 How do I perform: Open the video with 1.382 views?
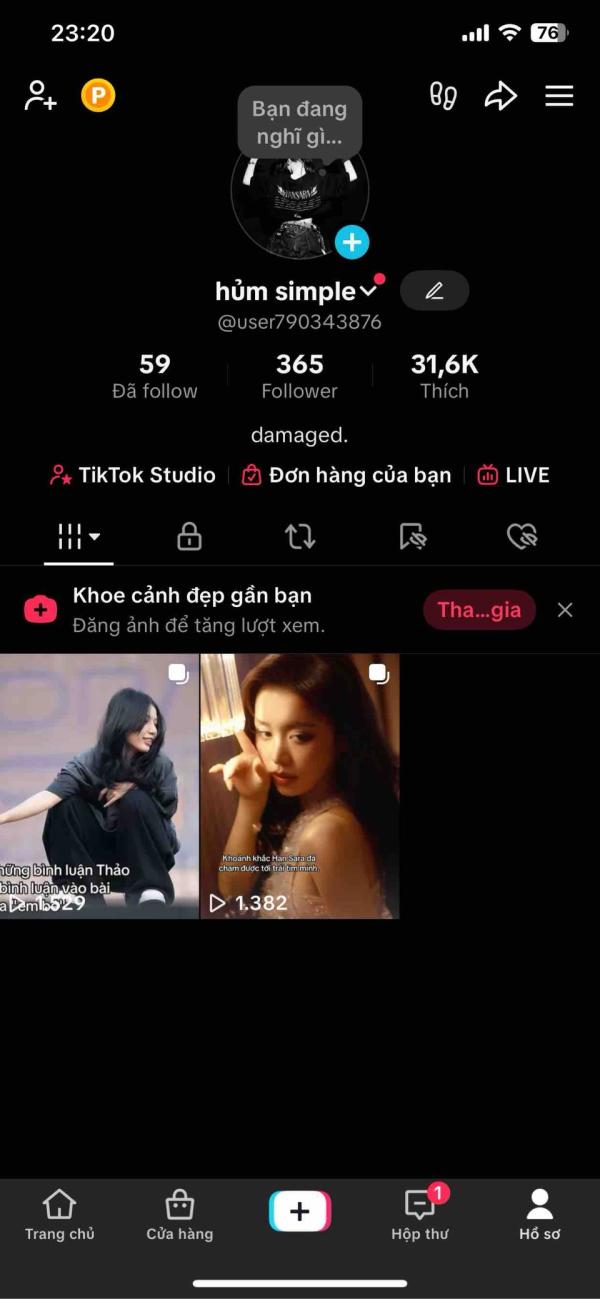(x=300, y=786)
